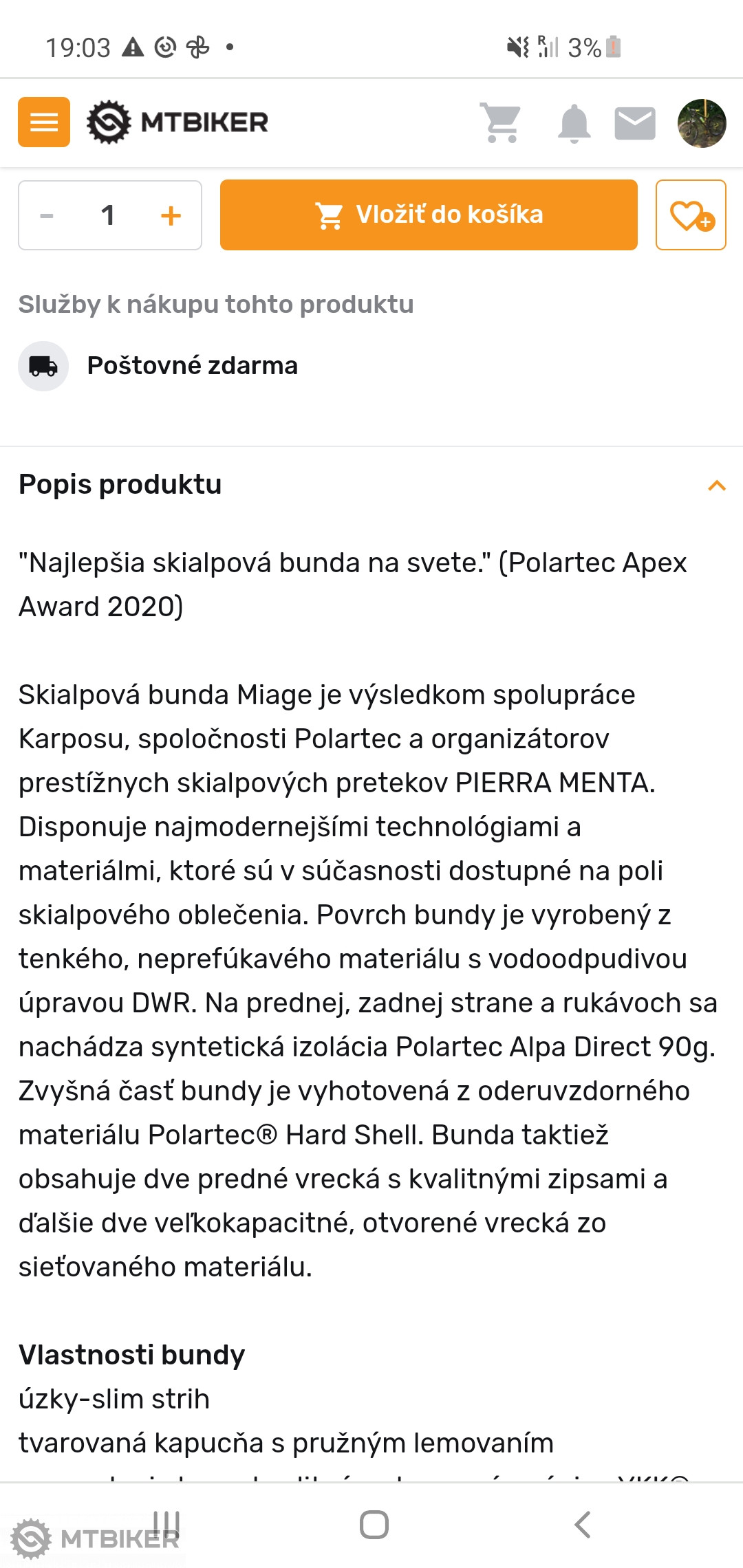
Task: Decrease quantity with minus button
Action: tap(47, 216)
